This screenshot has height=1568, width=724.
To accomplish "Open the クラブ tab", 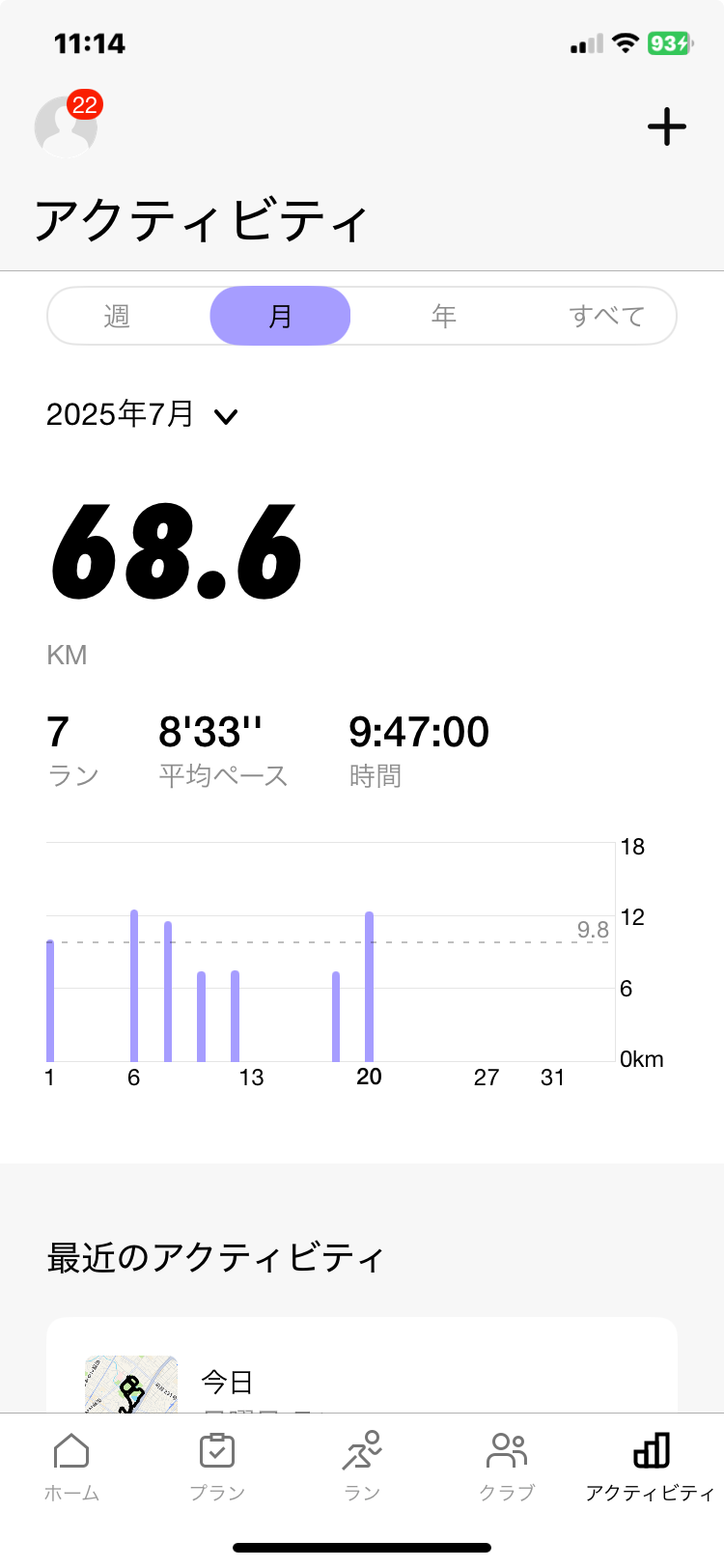I will point(507,1468).
